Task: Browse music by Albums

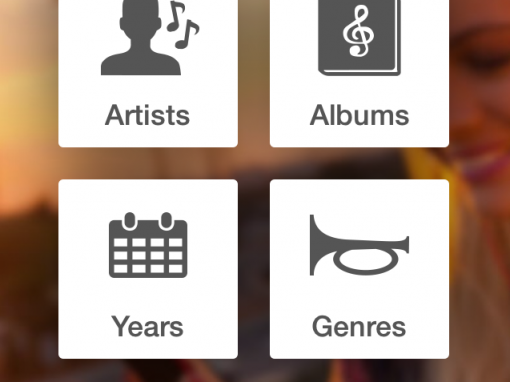Action: tap(359, 72)
